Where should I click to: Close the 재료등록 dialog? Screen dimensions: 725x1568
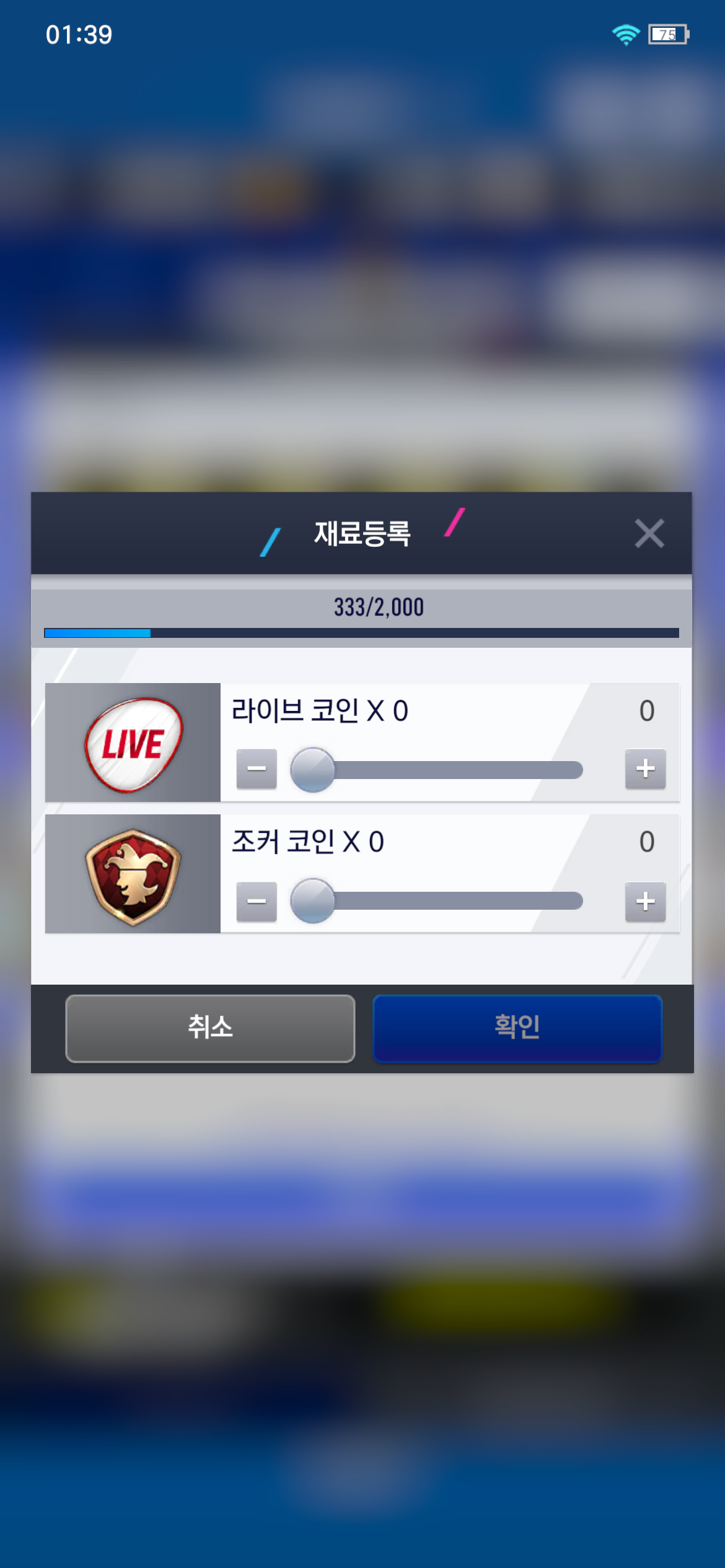click(x=649, y=533)
